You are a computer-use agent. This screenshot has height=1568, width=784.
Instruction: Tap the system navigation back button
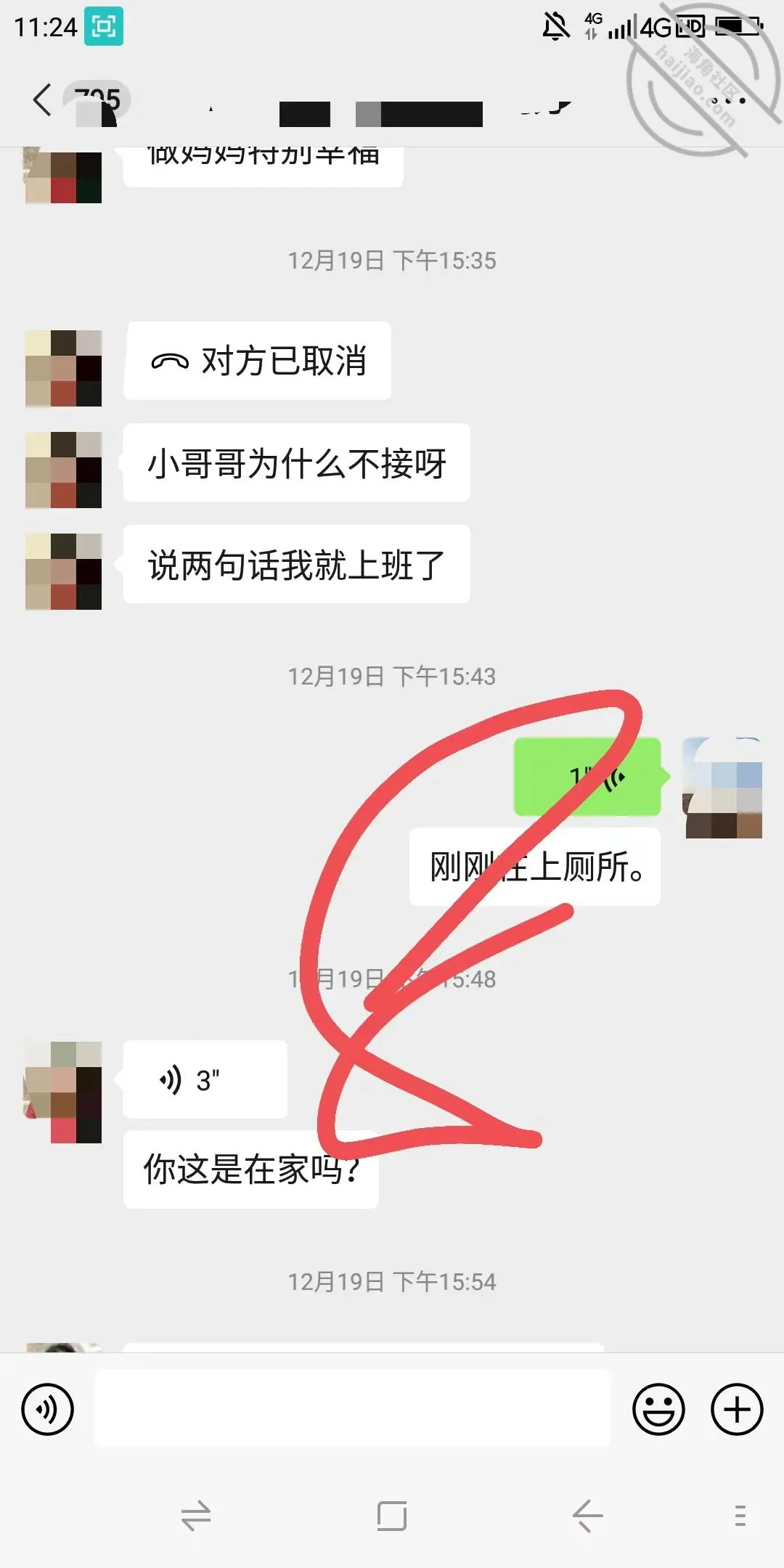tap(587, 1516)
